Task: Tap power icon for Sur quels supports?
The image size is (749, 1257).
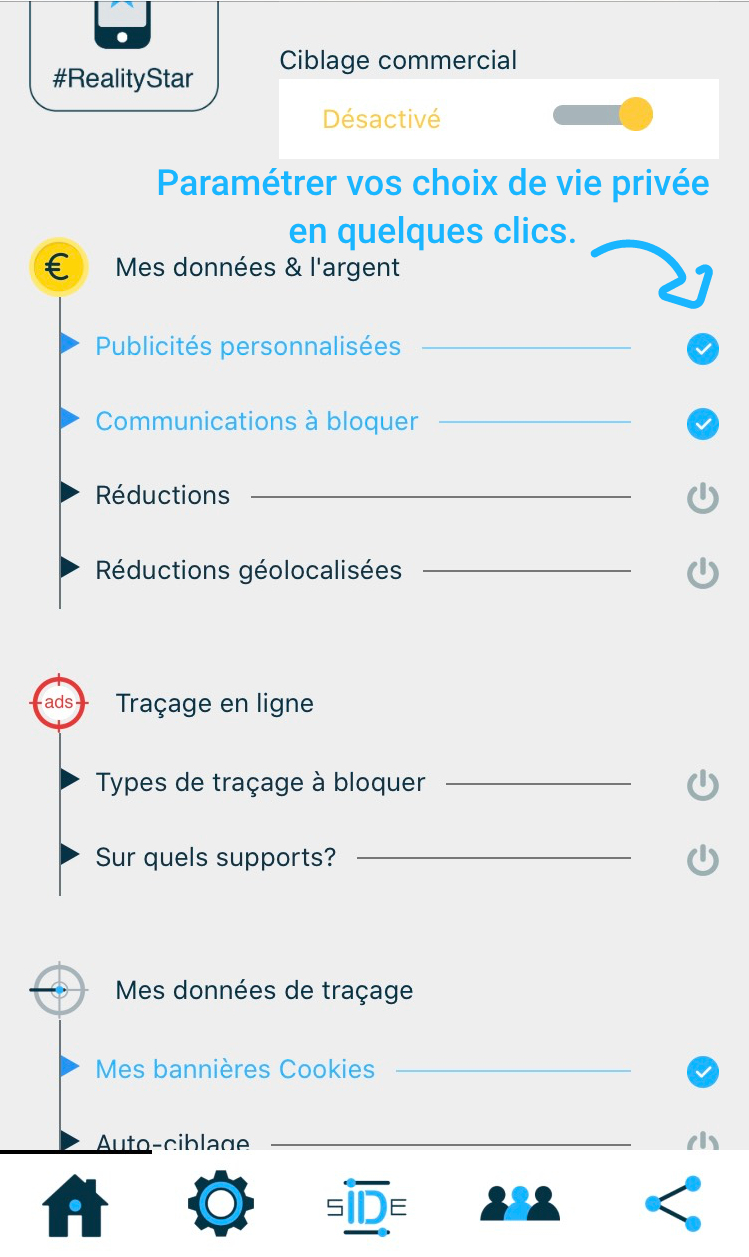Action: pos(703,859)
